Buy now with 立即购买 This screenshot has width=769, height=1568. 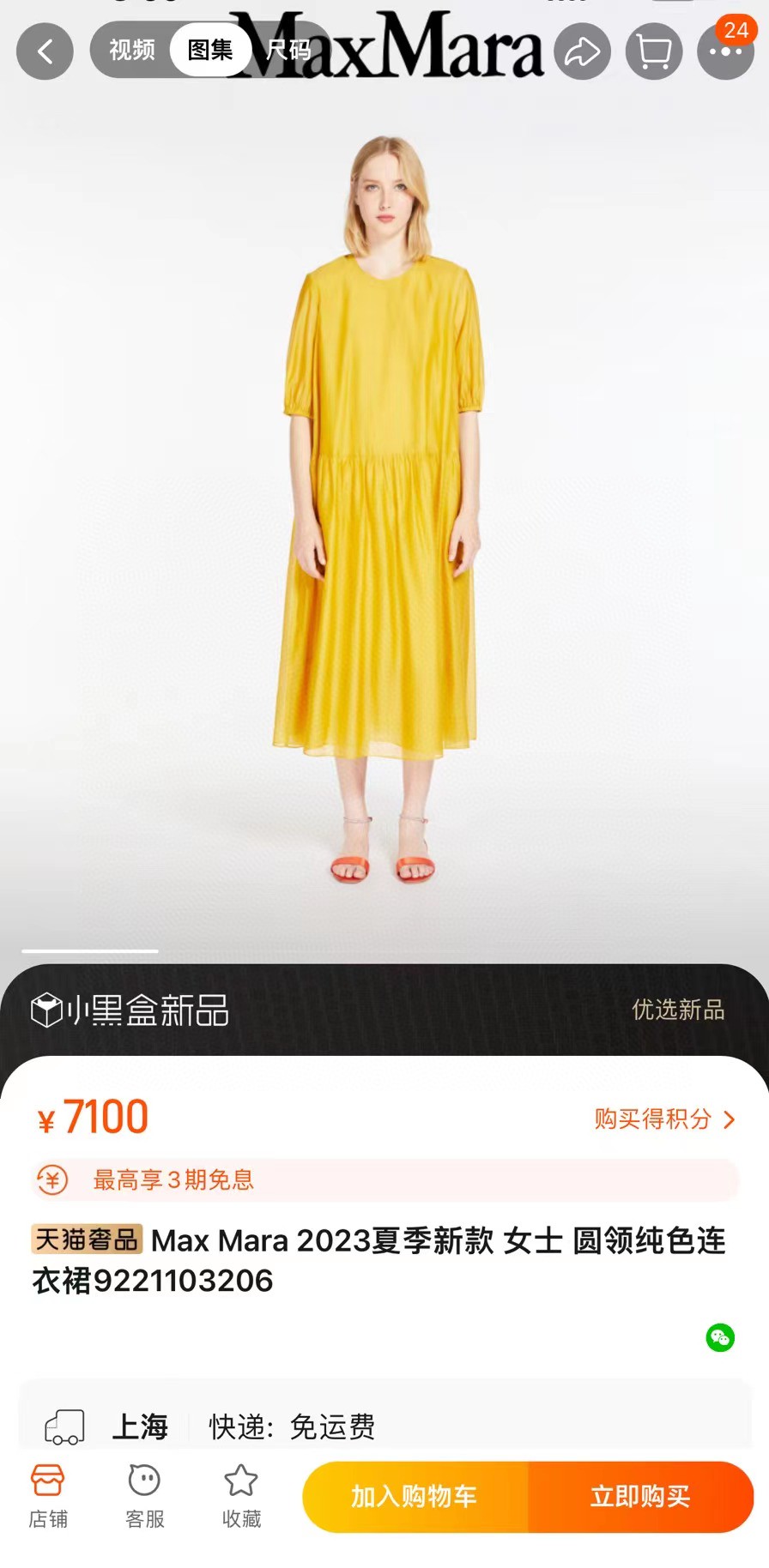click(x=640, y=1497)
